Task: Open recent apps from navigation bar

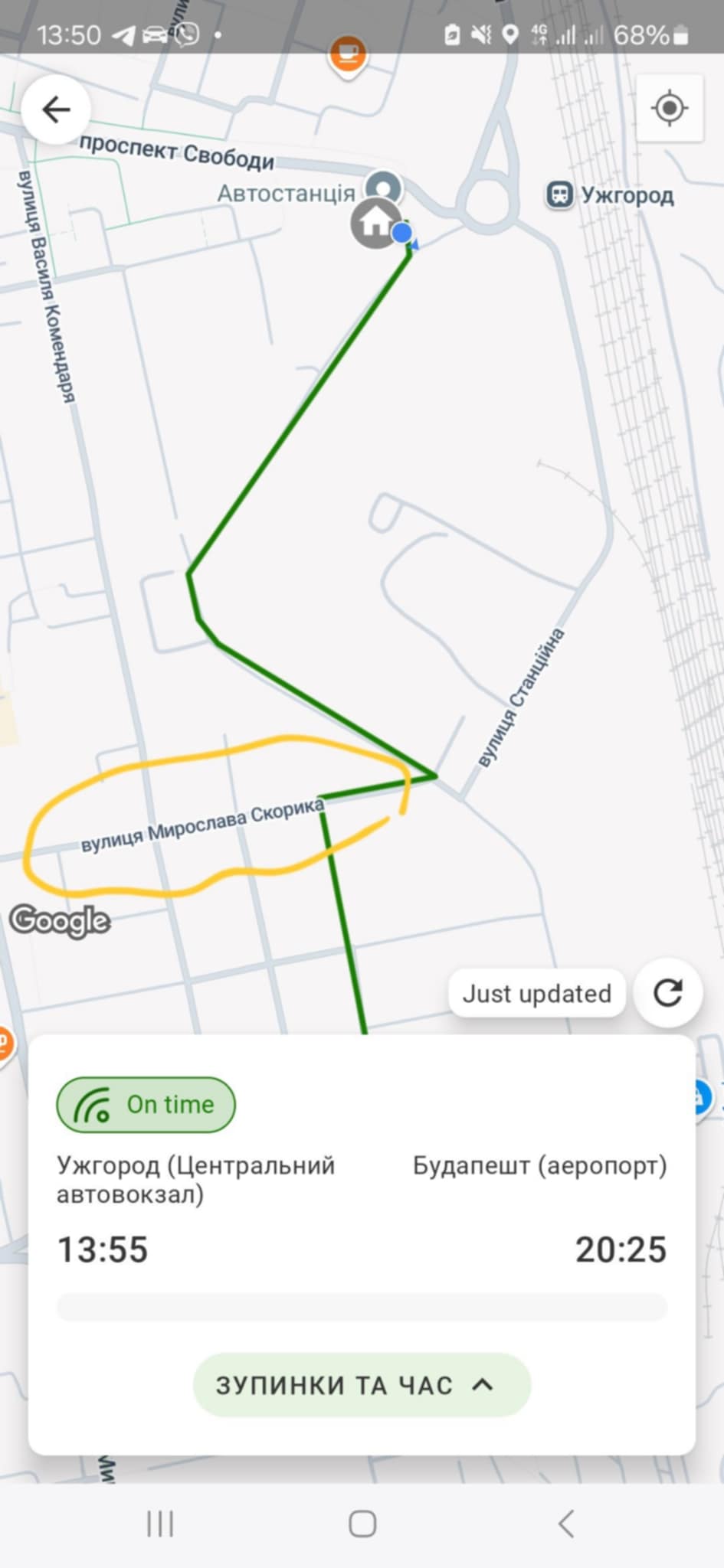Action: (x=160, y=1524)
